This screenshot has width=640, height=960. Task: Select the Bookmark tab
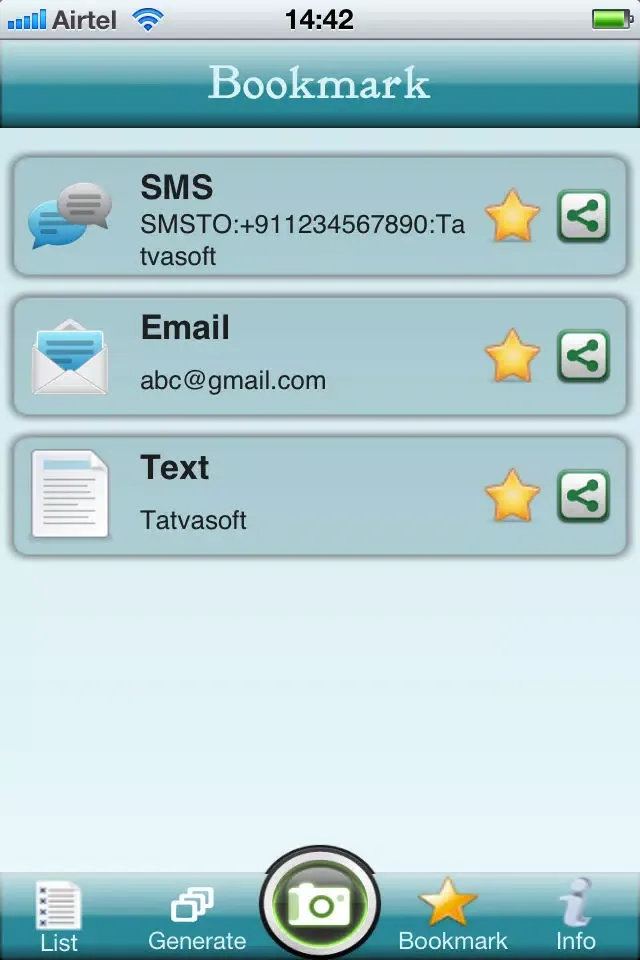[452, 917]
